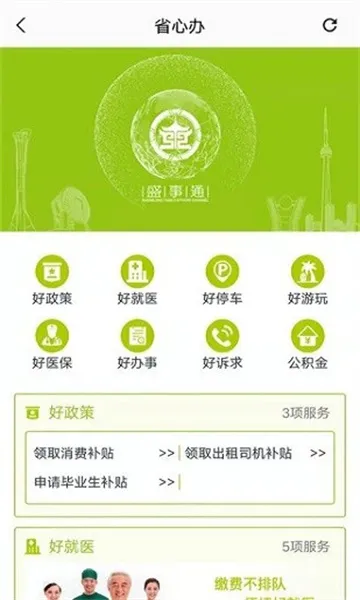The width and height of the screenshot is (360, 600).
Task: Open 领取消费补贴 link
Action: [104, 453]
